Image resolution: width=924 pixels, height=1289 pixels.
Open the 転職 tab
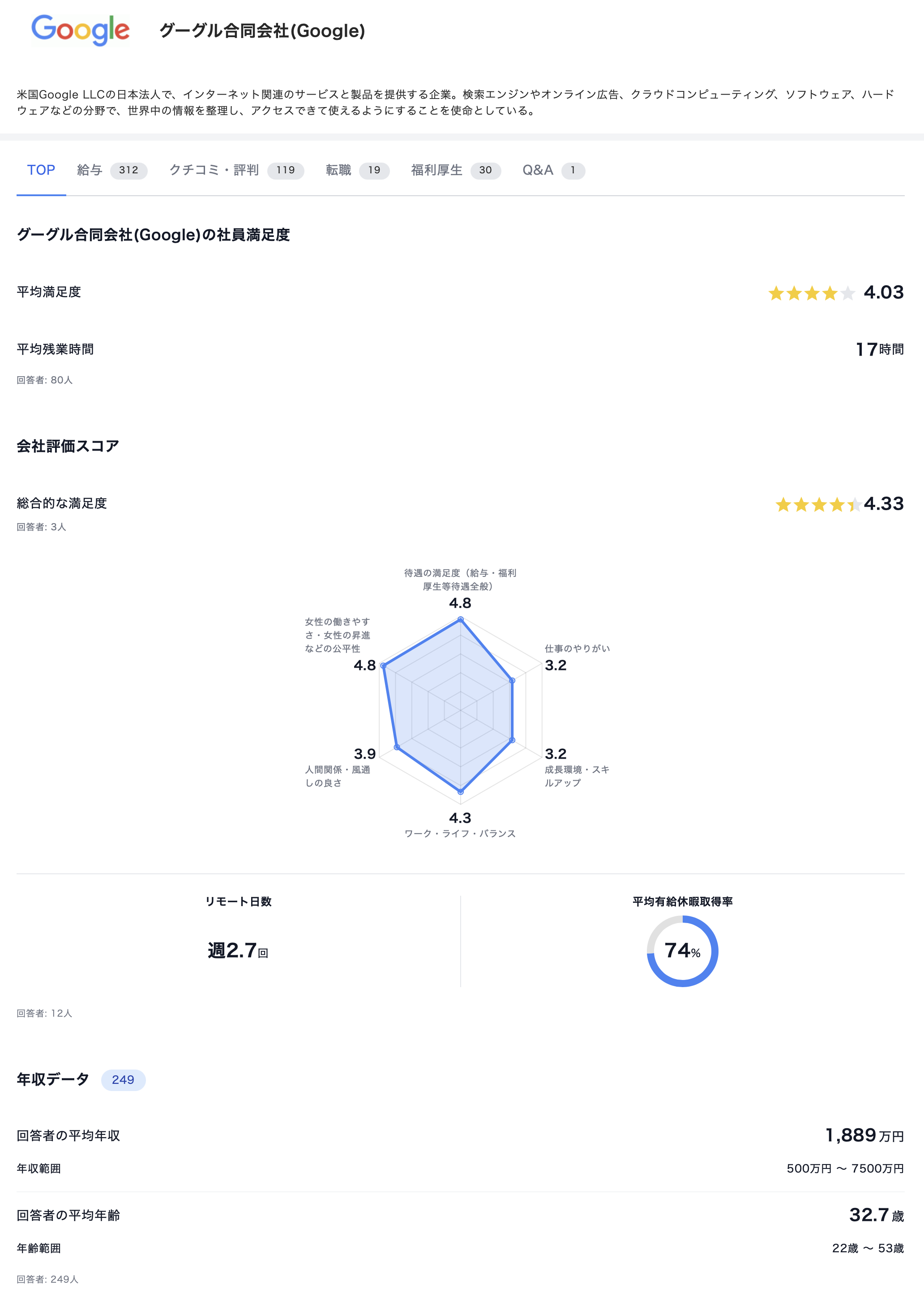click(357, 170)
